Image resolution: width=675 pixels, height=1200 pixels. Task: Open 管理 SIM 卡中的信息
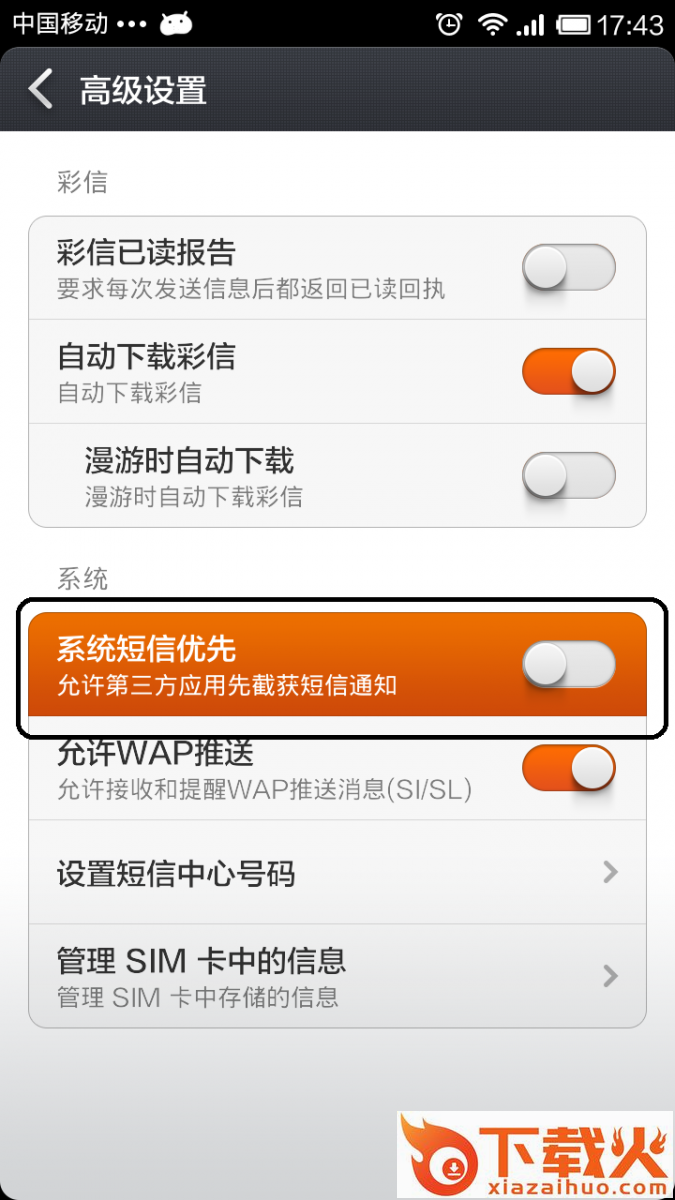[x=337, y=976]
